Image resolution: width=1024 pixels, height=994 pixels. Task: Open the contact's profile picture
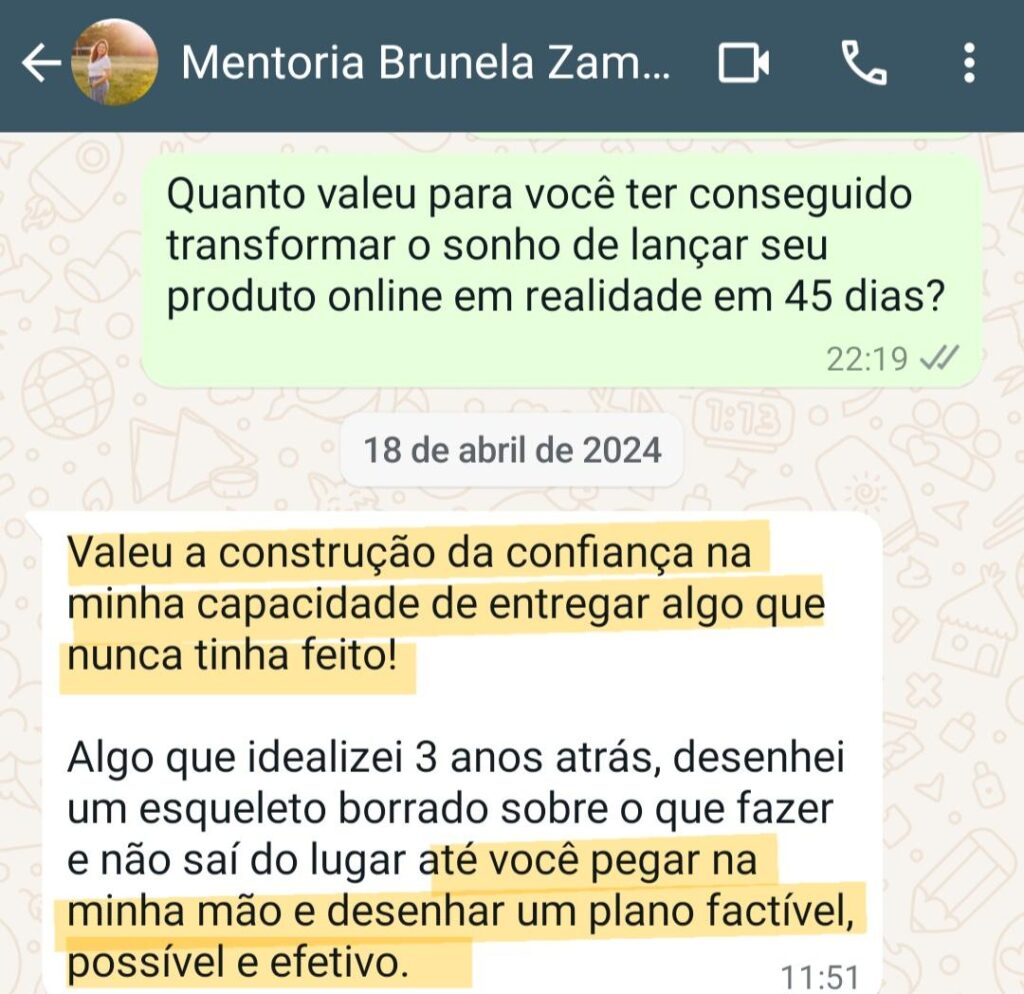tap(114, 63)
